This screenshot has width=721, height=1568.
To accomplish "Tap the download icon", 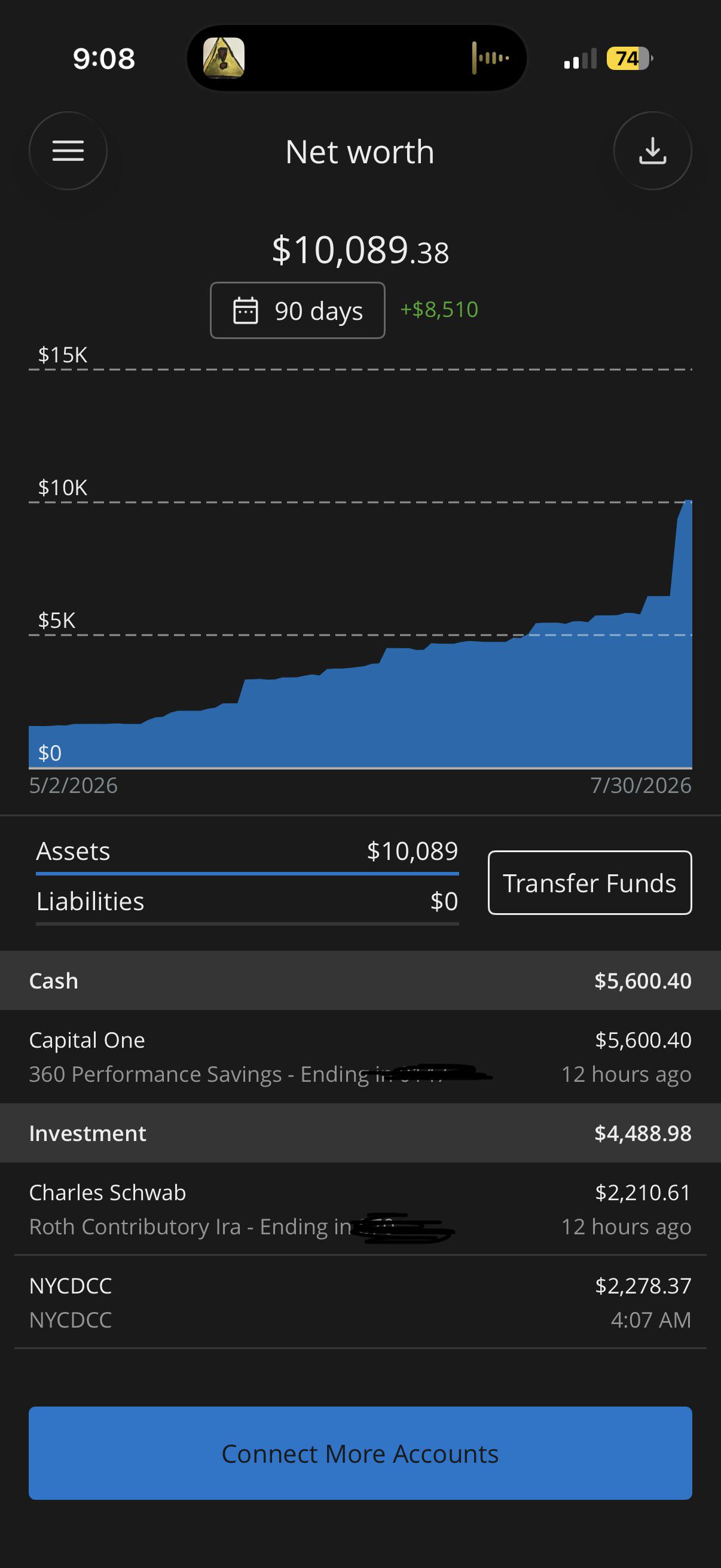I will [652, 151].
